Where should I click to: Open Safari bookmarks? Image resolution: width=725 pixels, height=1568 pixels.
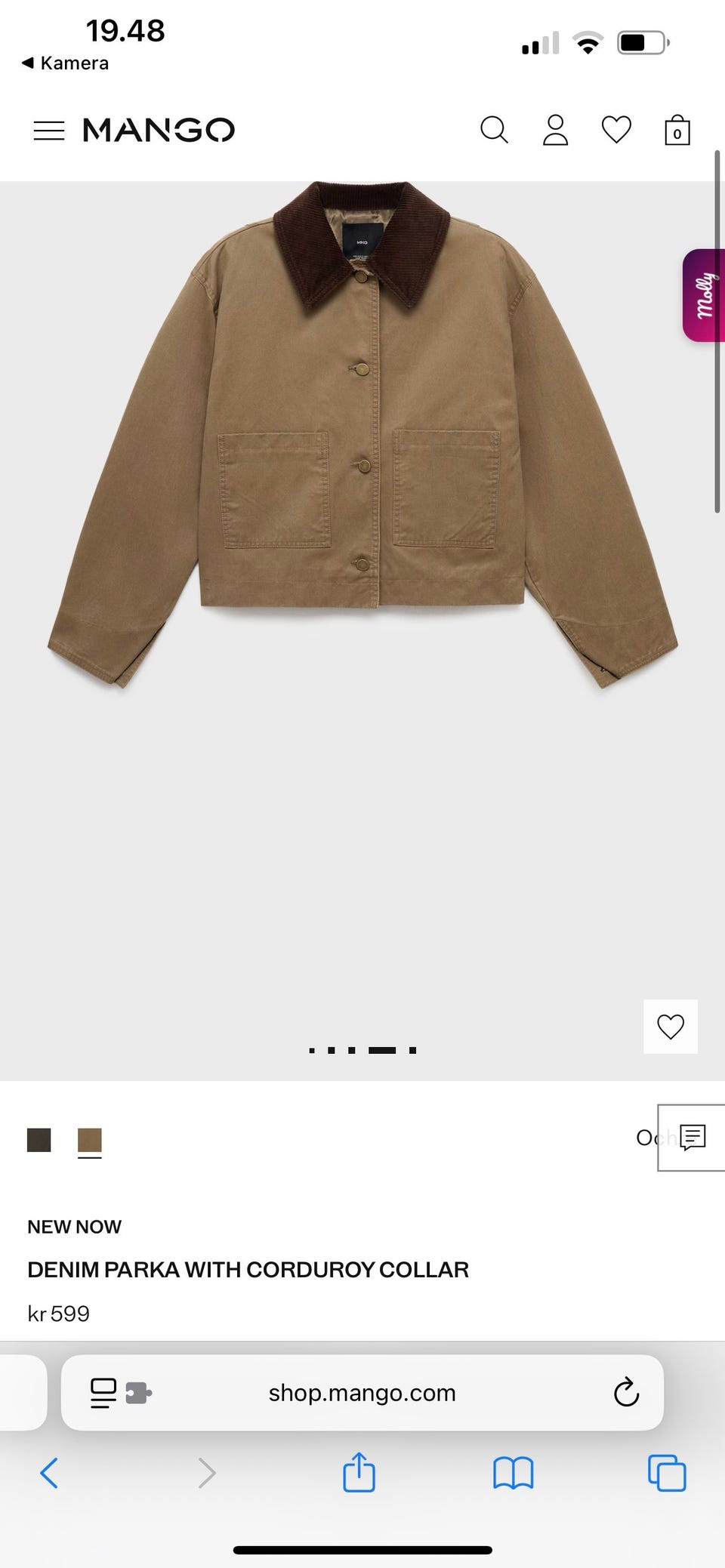tap(513, 1473)
